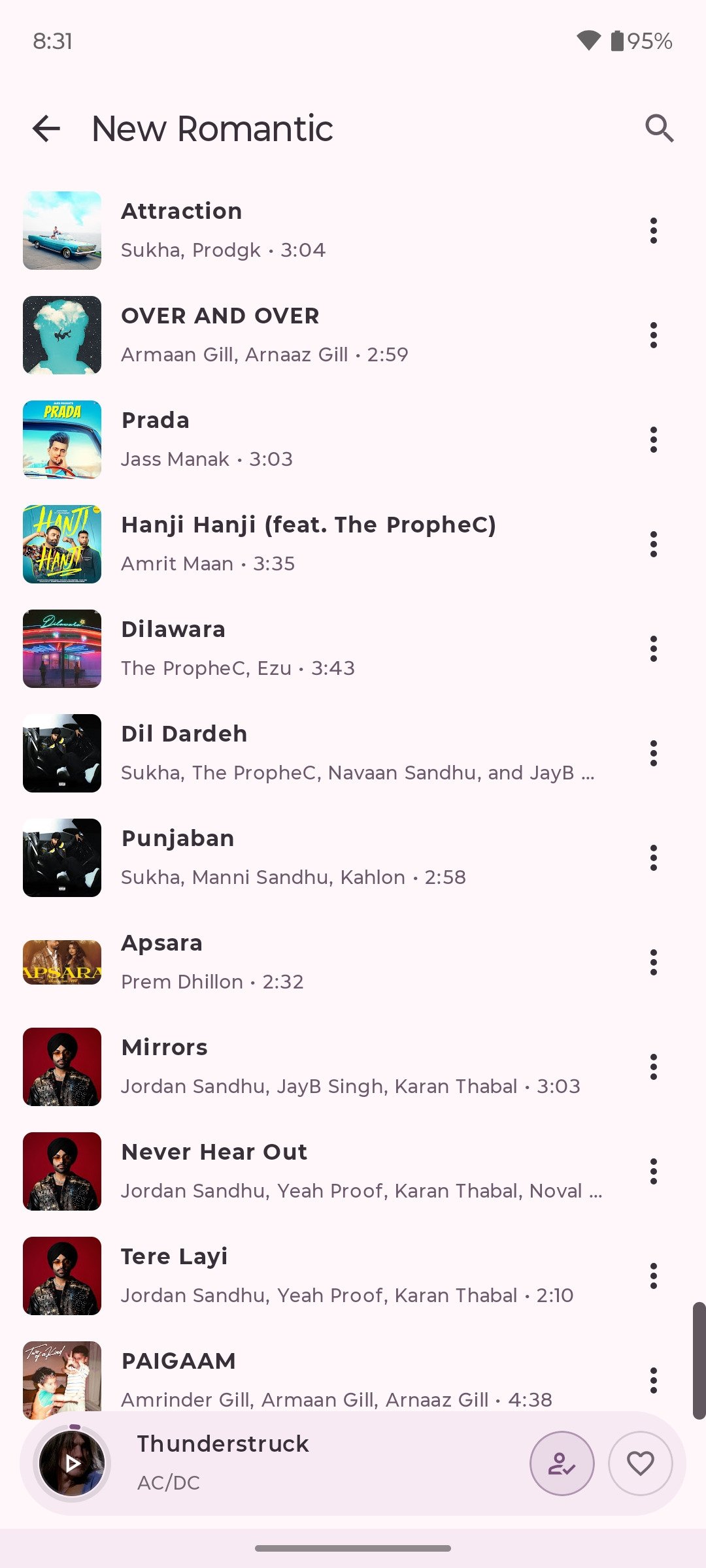This screenshot has height=1568, width=706.
Task: Open options for the song Attraction
Action: (x=653, y=231)
